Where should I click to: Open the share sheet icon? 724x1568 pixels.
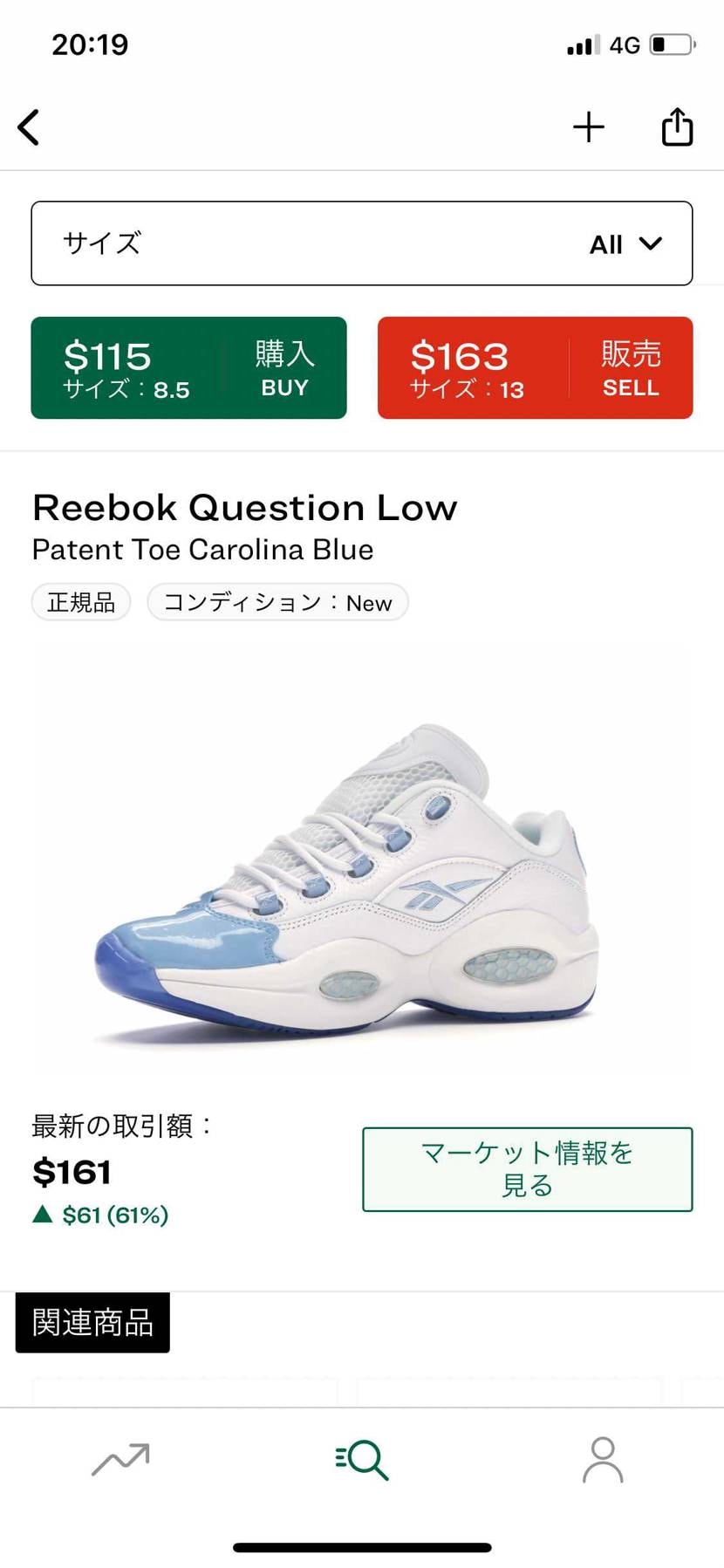tap(677, 126)
